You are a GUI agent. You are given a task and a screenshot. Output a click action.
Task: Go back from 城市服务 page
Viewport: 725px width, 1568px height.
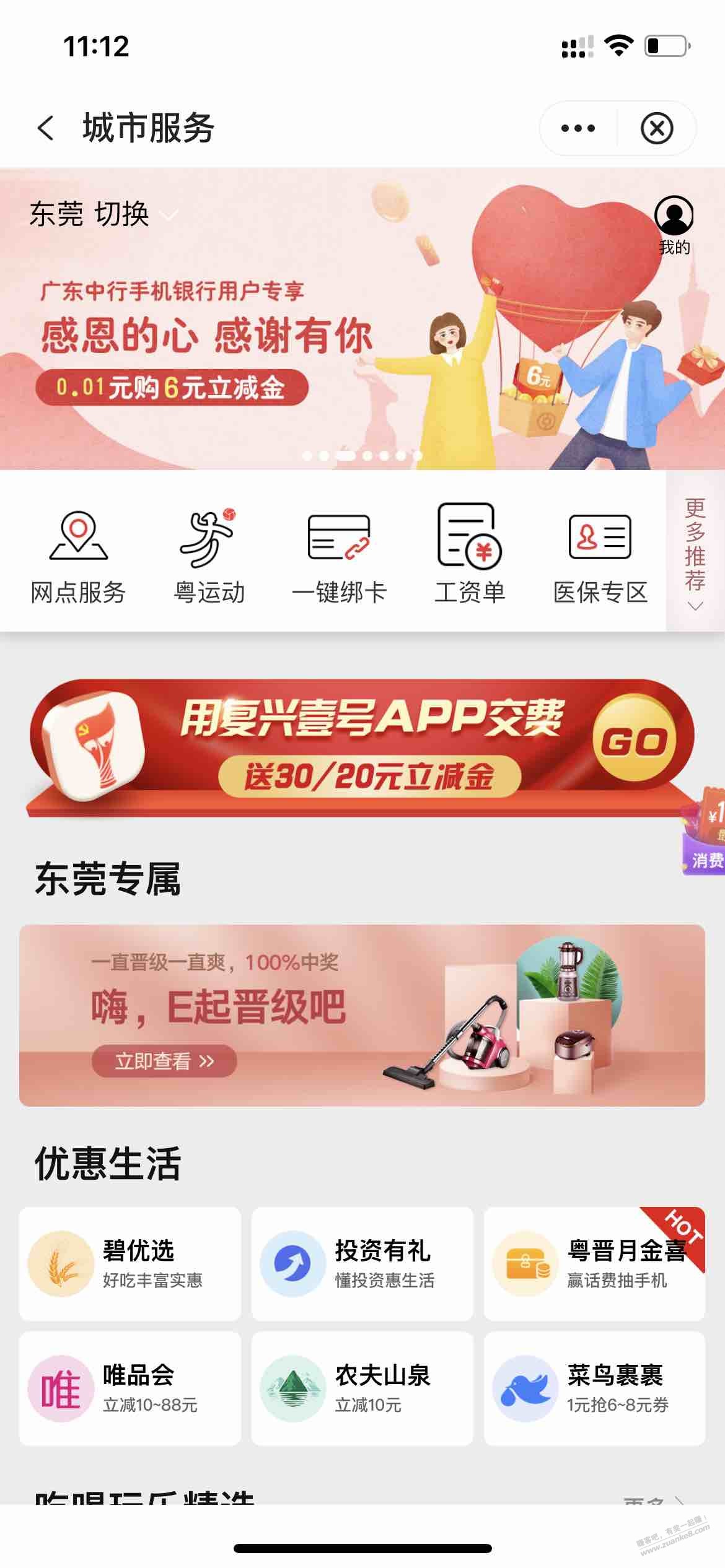pos(46,128)
